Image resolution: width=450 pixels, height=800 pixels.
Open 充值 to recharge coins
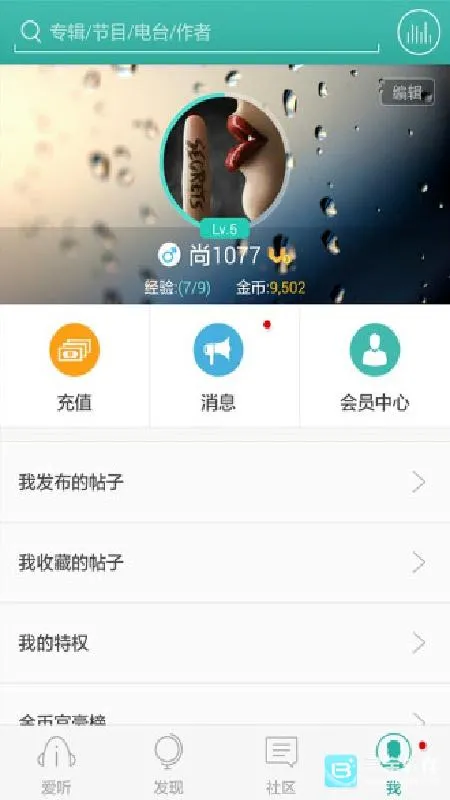coord(74,366)
